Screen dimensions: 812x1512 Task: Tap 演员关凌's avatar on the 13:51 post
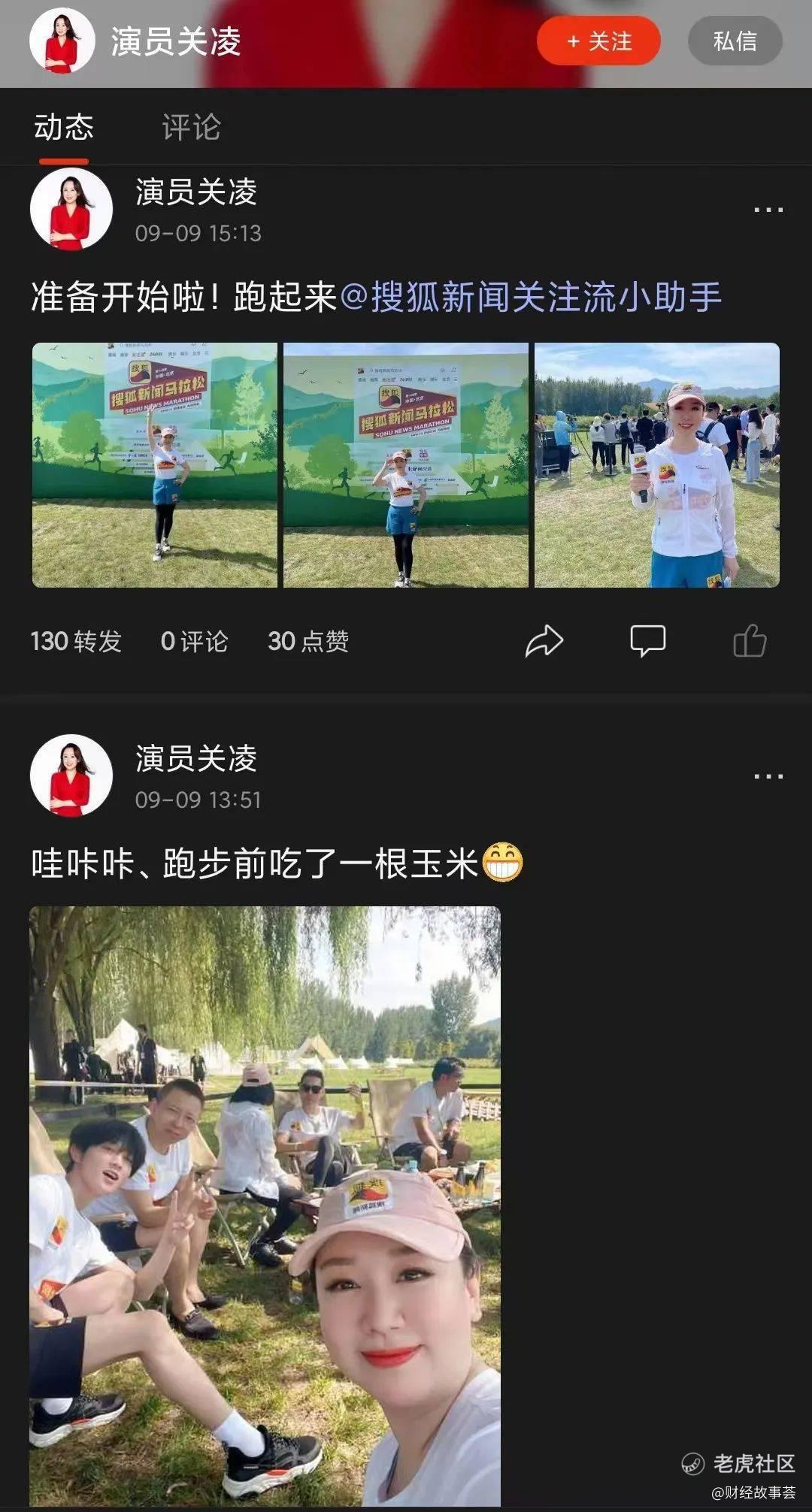(71, 776)
